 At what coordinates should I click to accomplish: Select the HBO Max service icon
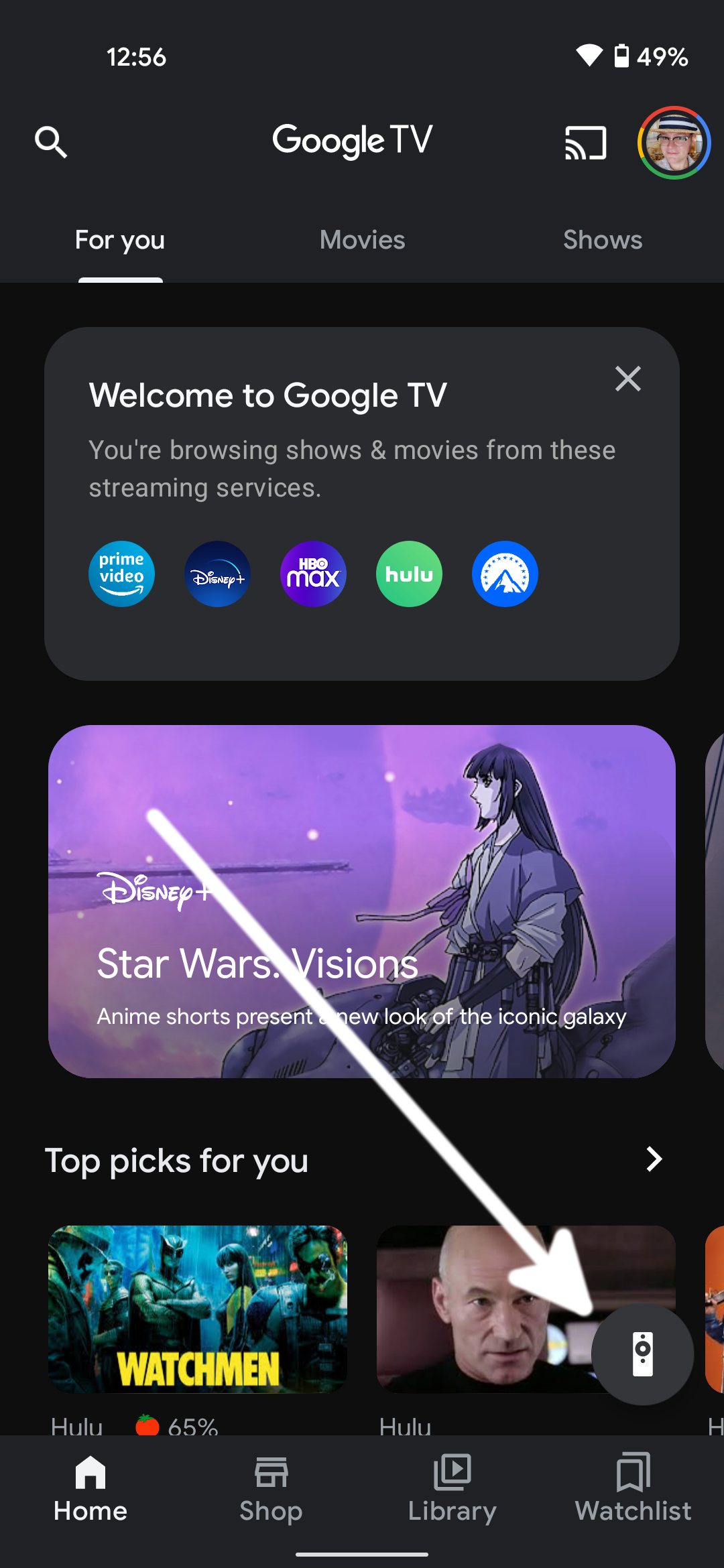313,574
